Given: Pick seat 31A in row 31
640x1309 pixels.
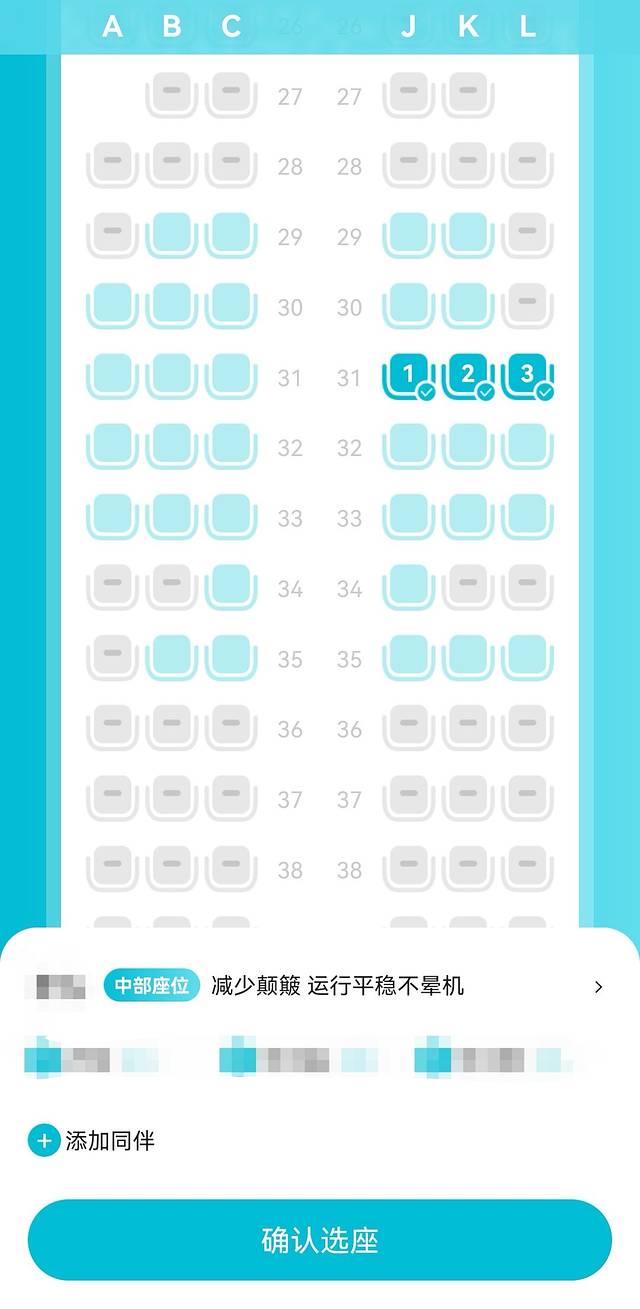Looking at the screenshot, I should tap(112, 376).
